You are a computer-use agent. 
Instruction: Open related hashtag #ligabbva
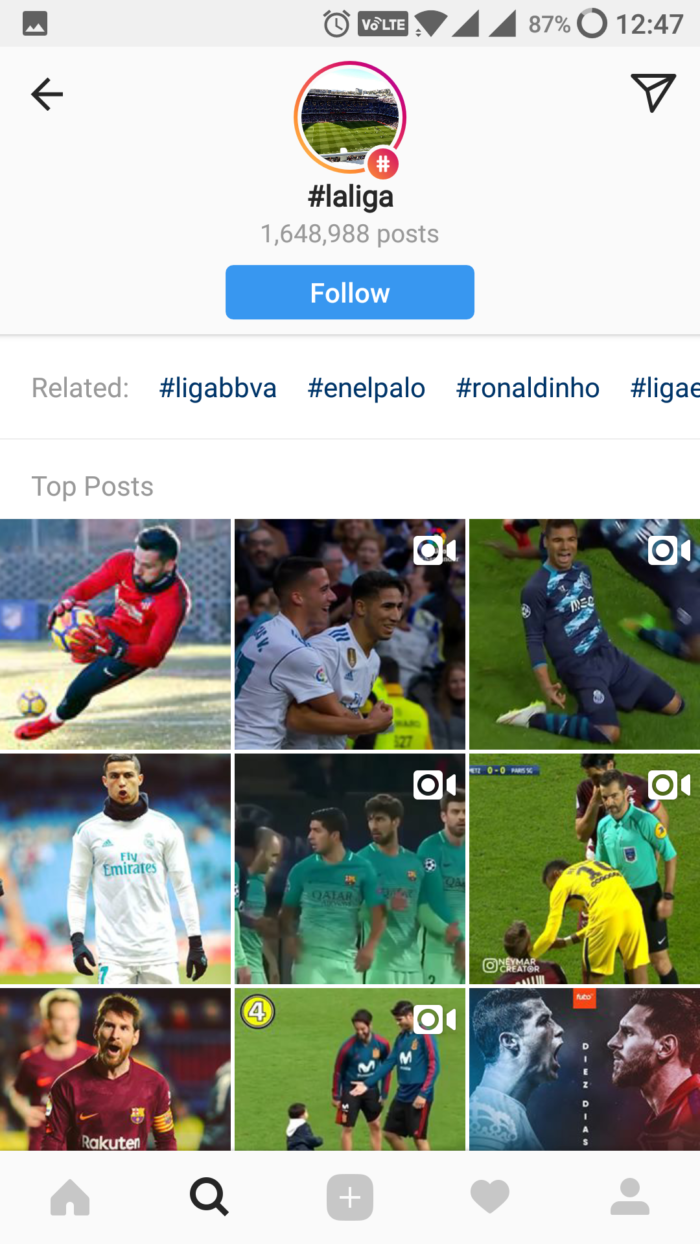[218, 388]
